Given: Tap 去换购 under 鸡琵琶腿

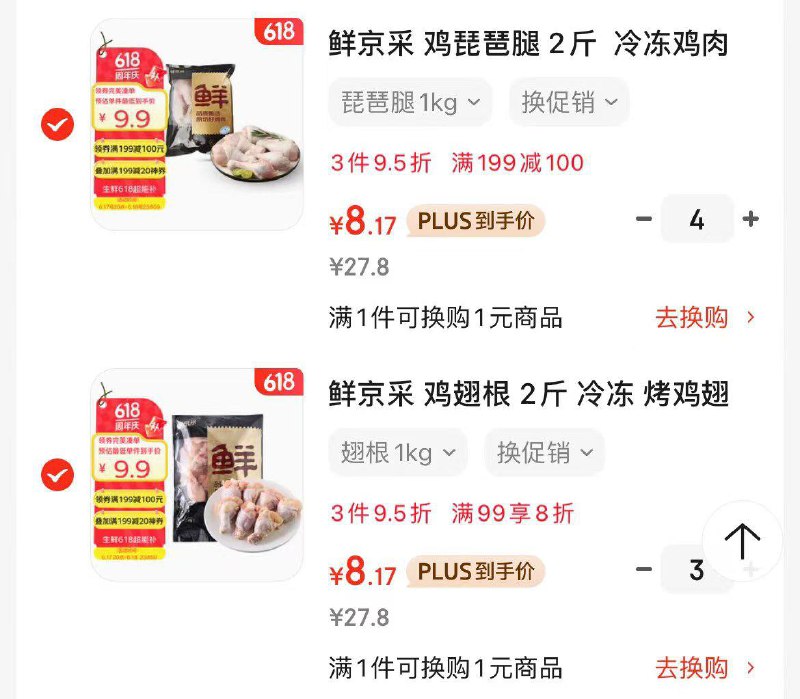Looking at the screenshot, I should point(705,318).
